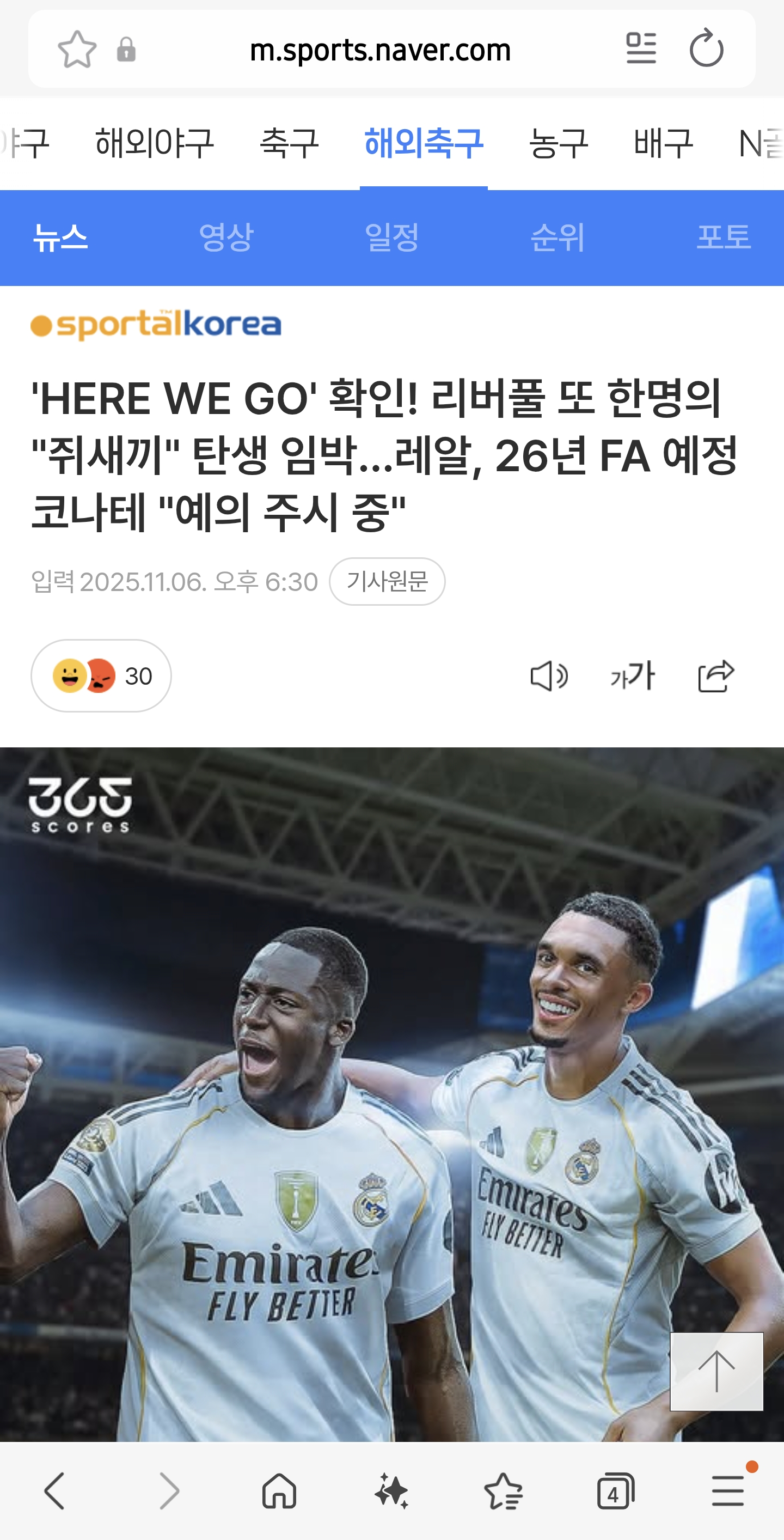Viewport: 784px width, 1540px height.
Task: Select the 농구 category tab
Action: [x=559, y=143]
